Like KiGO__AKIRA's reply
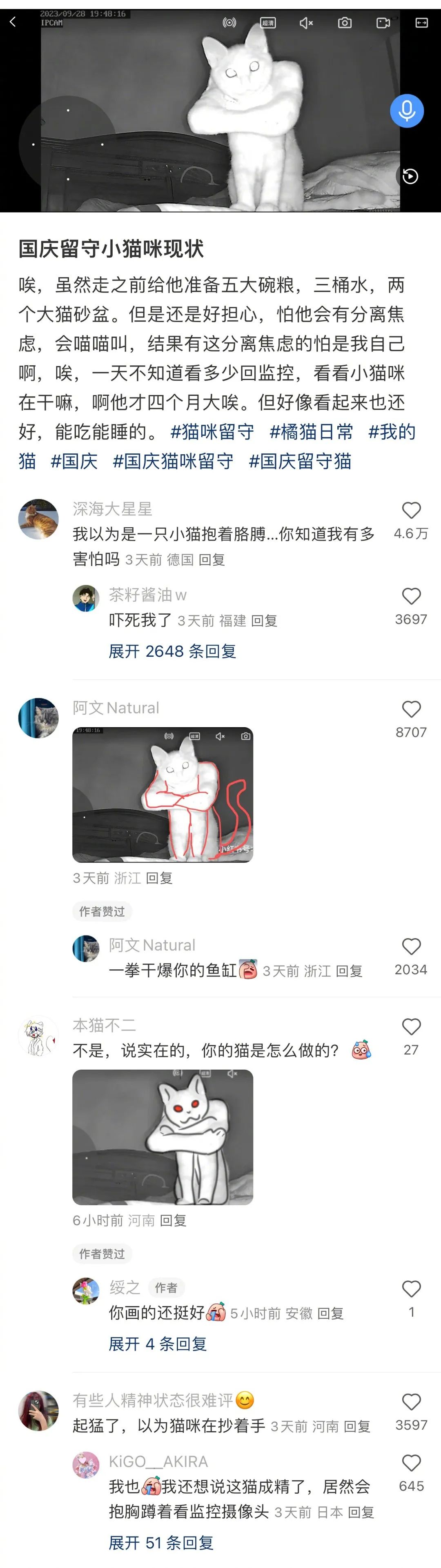This screenshot has width=441, height=1568. [x=411, y=1463]
